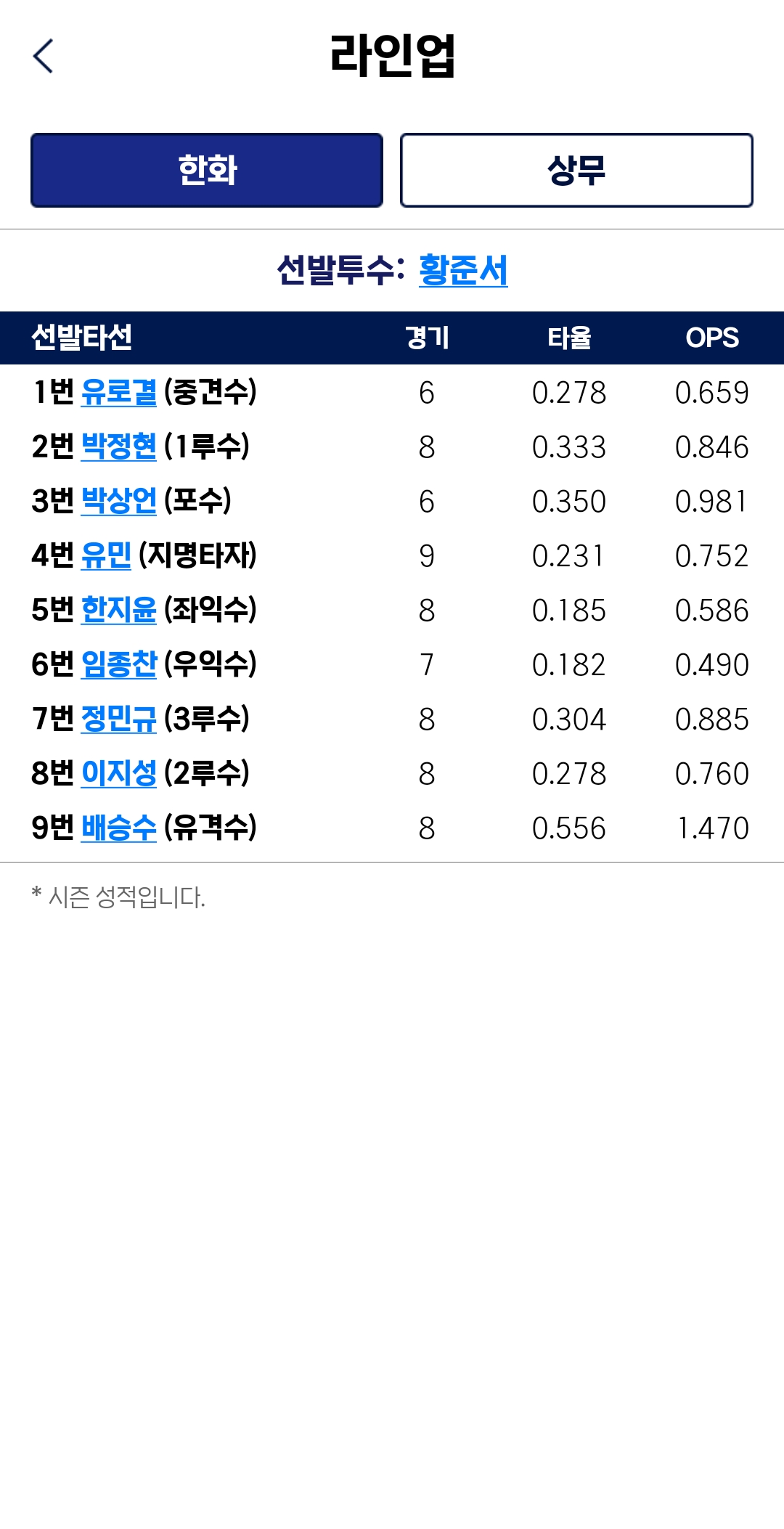View 박정현's player details

(x=119, y=447)
